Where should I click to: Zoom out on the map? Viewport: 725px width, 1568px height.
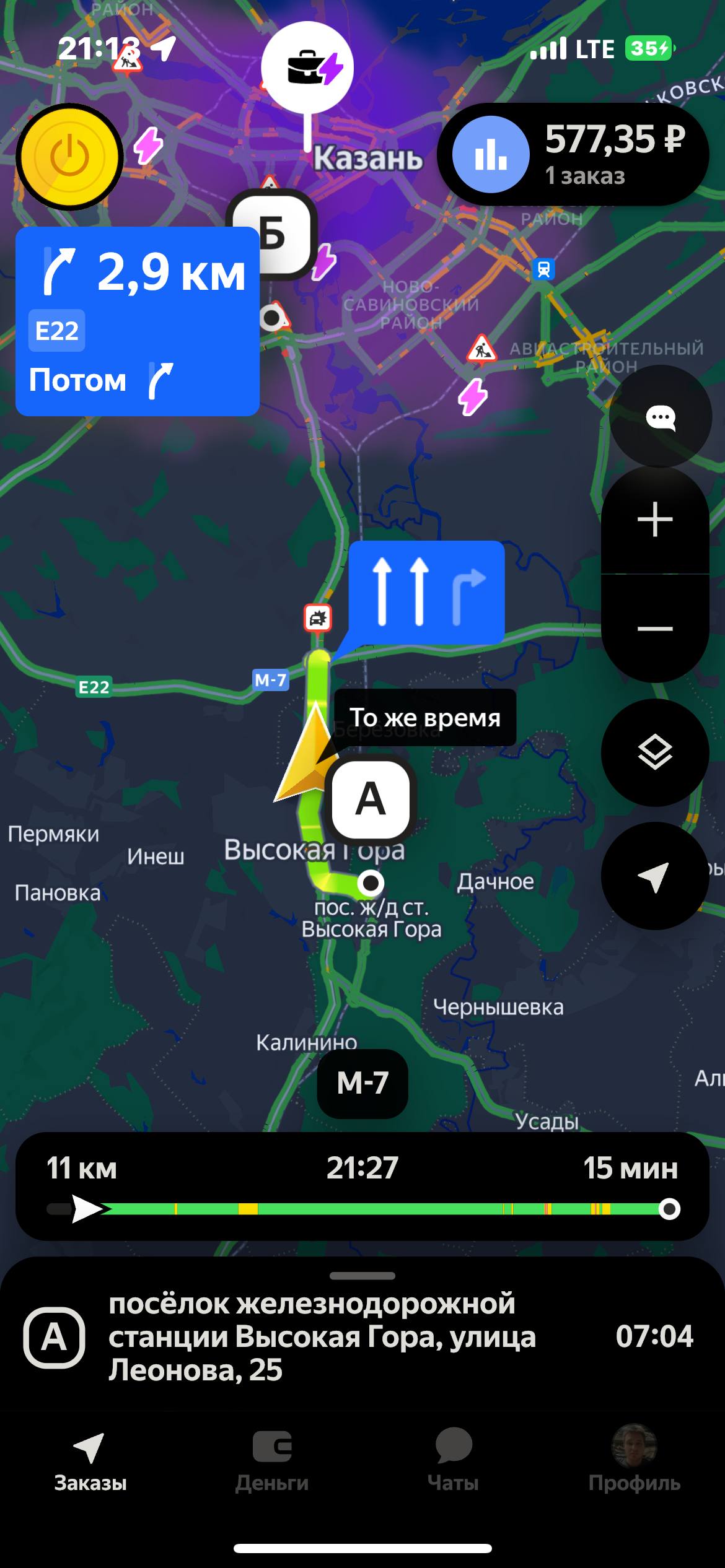[655, 629]
